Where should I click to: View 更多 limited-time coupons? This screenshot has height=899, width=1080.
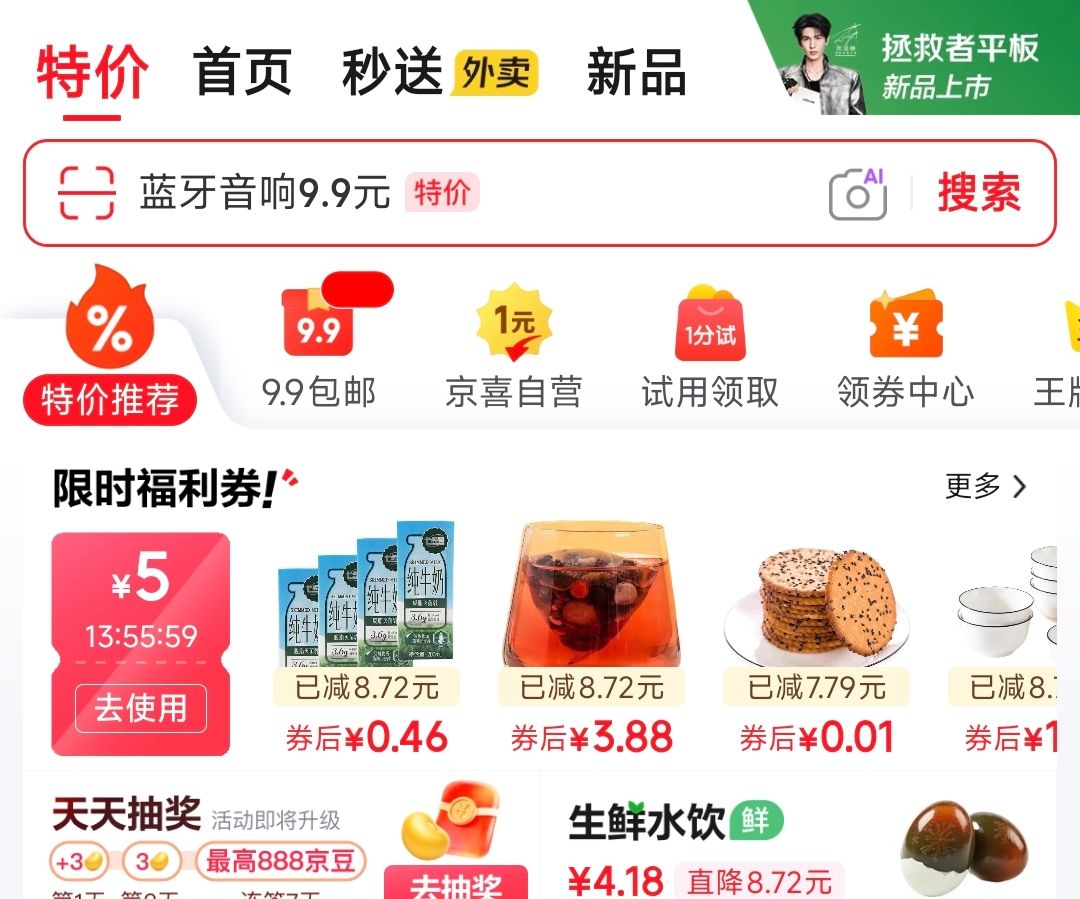(985, 487)
